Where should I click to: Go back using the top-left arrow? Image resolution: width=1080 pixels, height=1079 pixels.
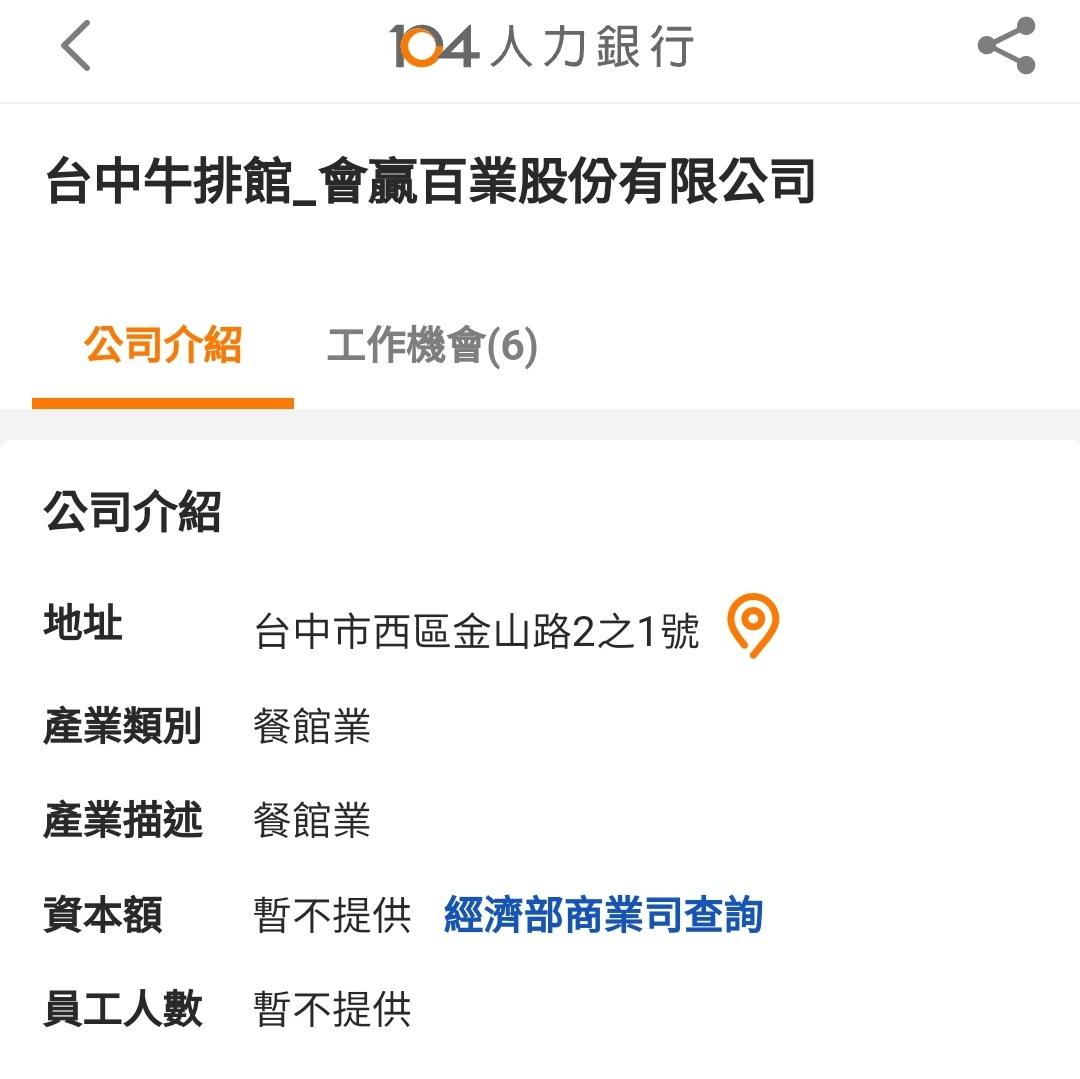click(x=76, y=47)
